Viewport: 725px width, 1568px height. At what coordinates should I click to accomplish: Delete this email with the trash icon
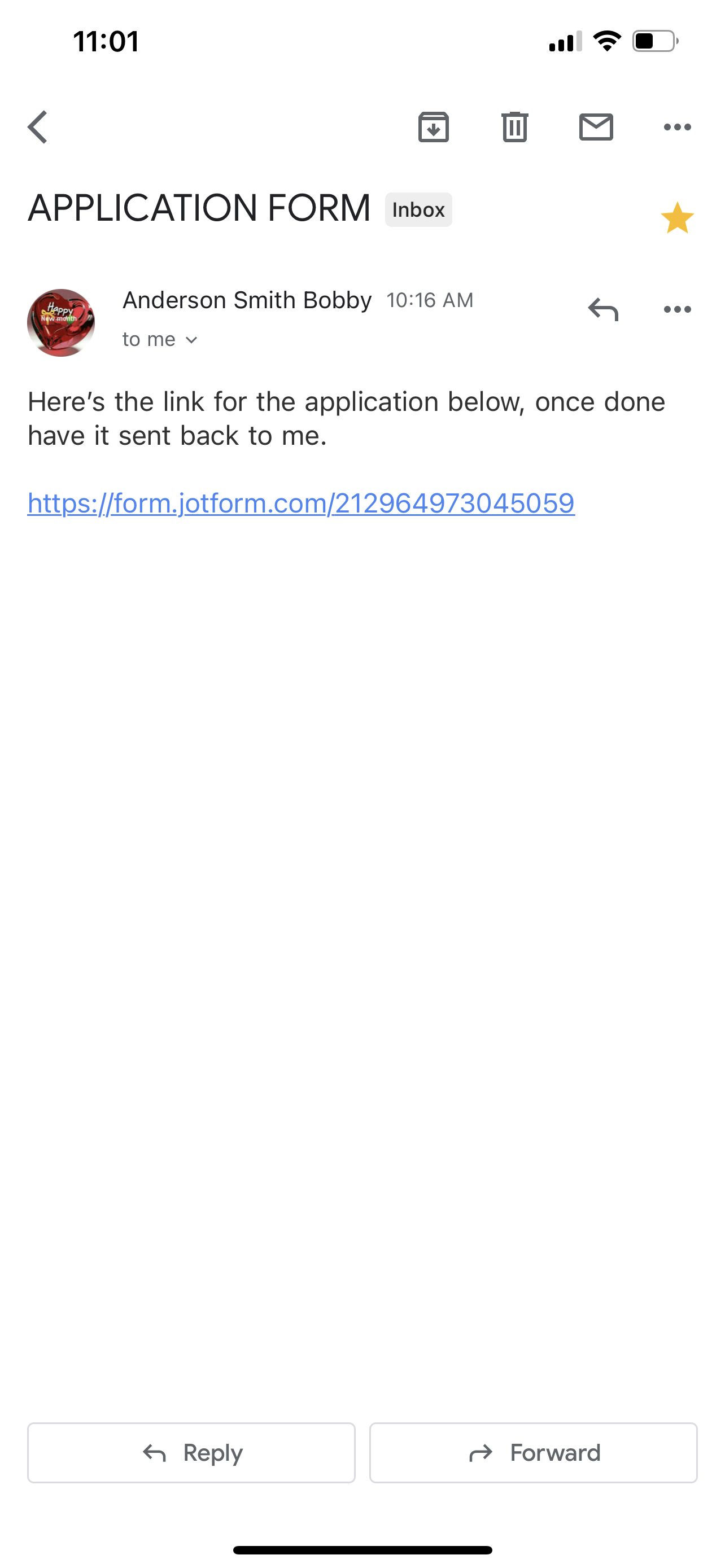tap(514, 127)
